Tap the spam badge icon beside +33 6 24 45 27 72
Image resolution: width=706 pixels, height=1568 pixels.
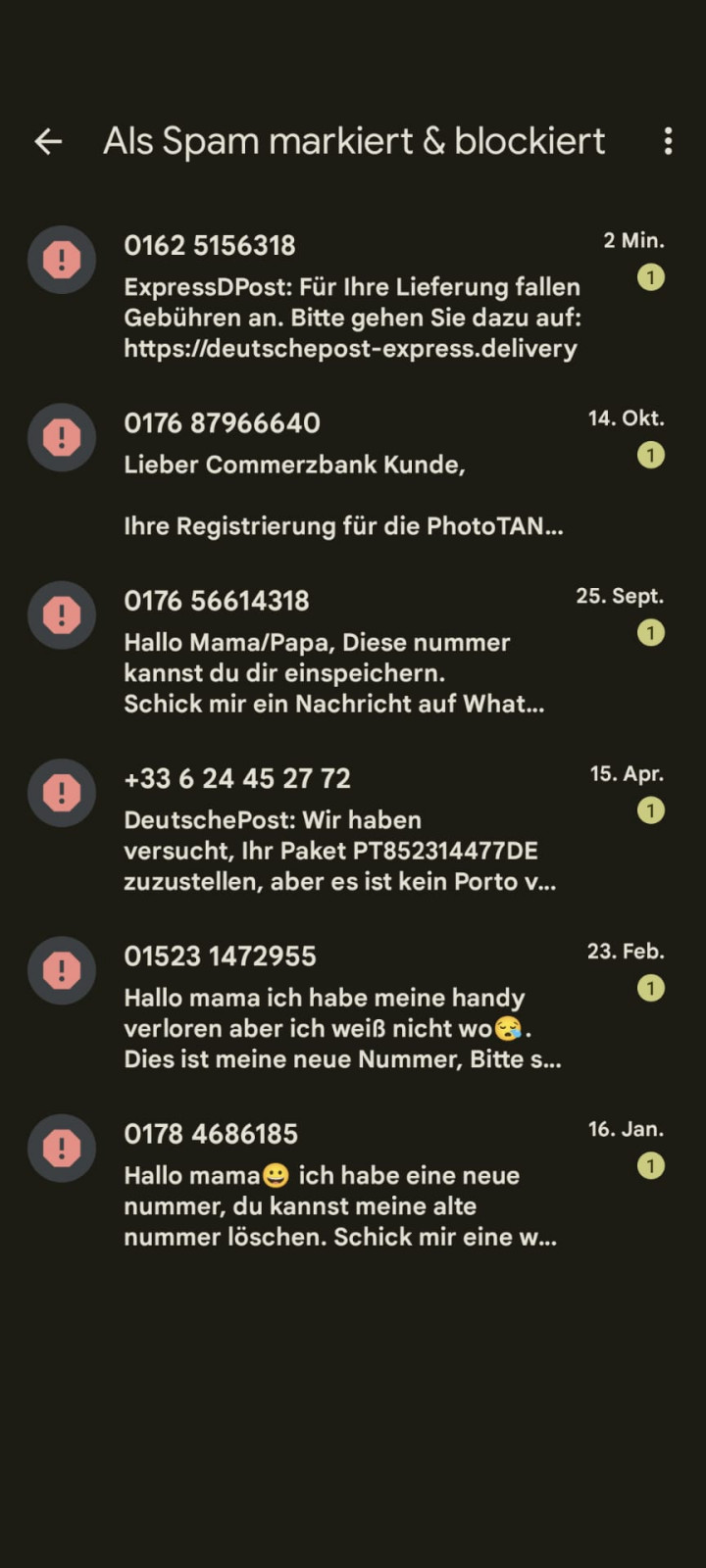click(61, 794)
